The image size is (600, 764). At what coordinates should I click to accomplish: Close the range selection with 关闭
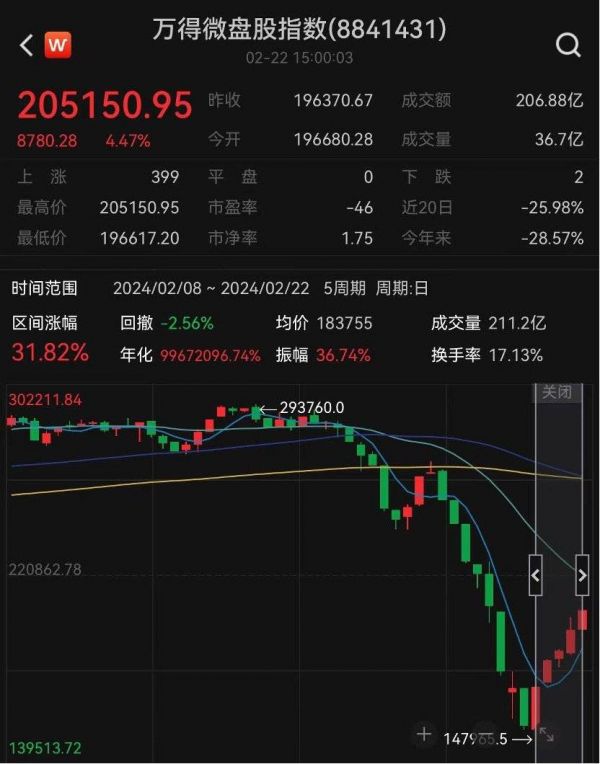point(556,392)
